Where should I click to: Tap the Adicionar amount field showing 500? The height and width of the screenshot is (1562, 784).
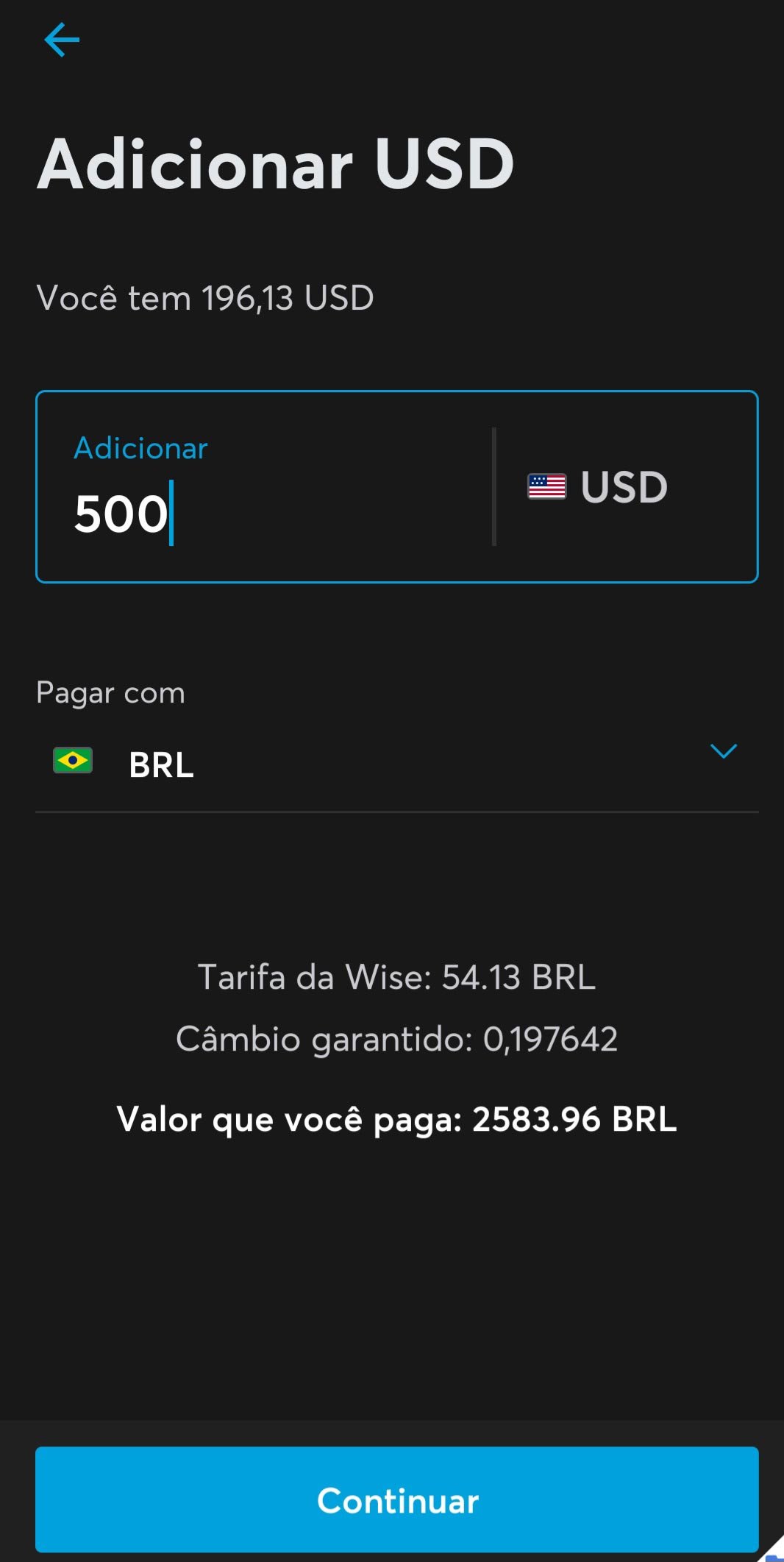[265, 487]
